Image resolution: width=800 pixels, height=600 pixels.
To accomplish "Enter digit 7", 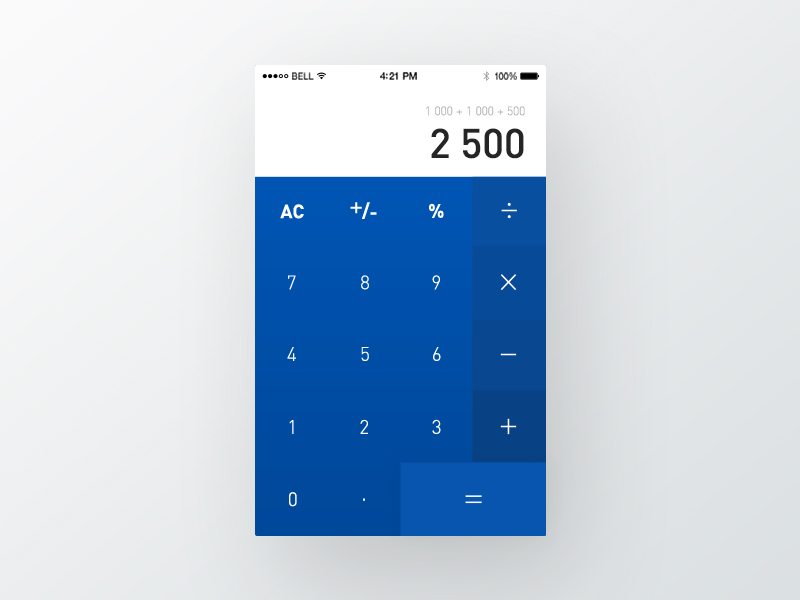I will click(292, 283).
